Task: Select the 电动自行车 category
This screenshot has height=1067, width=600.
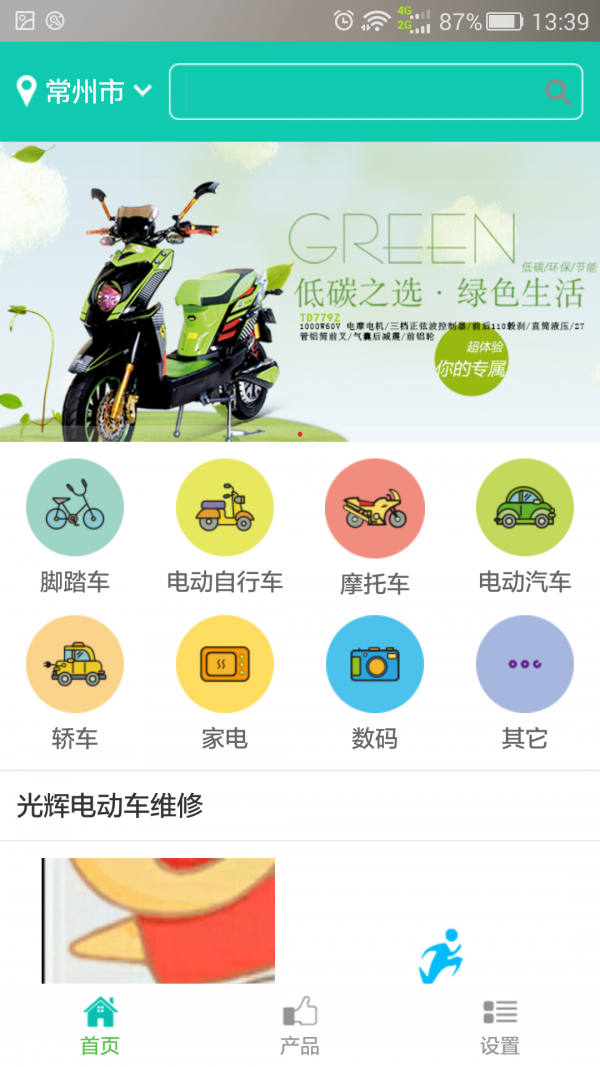Action: (x=224, y=527)
